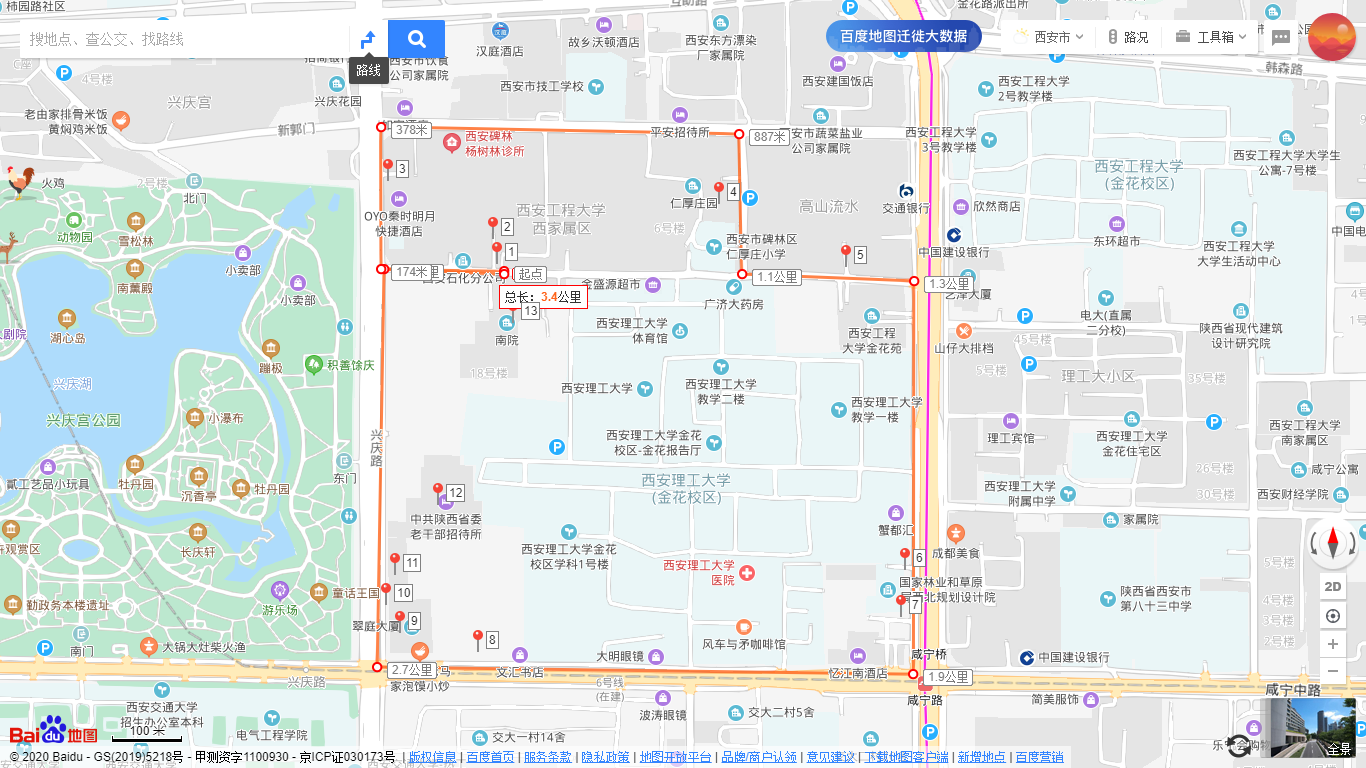Open the user avatar profile
1366x768 pixels.
(x=1331, y=38)
